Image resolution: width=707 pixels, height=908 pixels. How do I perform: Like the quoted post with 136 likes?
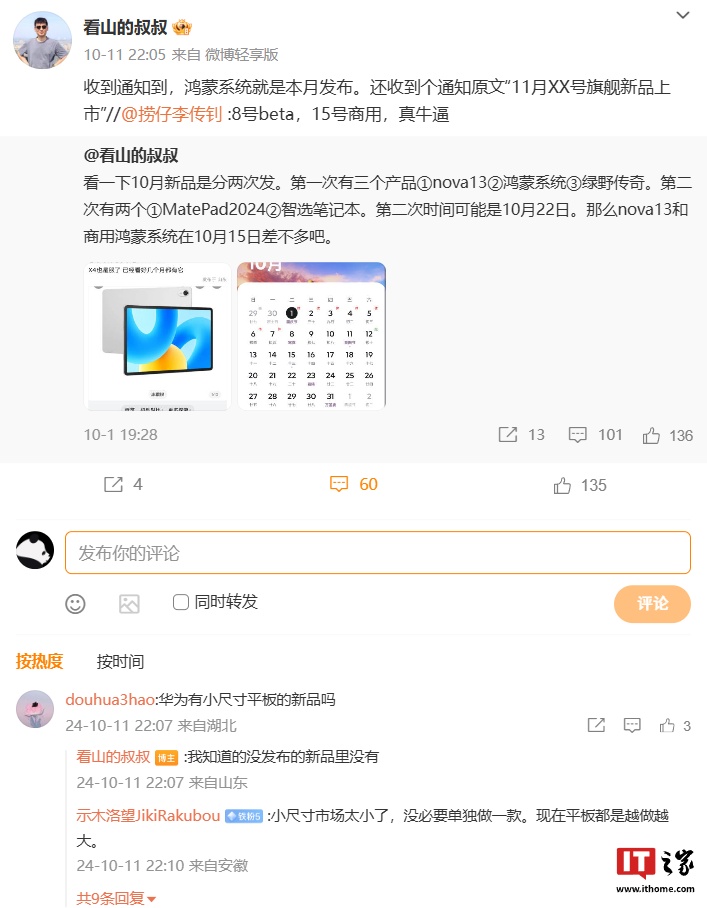(x=667, y=435)
